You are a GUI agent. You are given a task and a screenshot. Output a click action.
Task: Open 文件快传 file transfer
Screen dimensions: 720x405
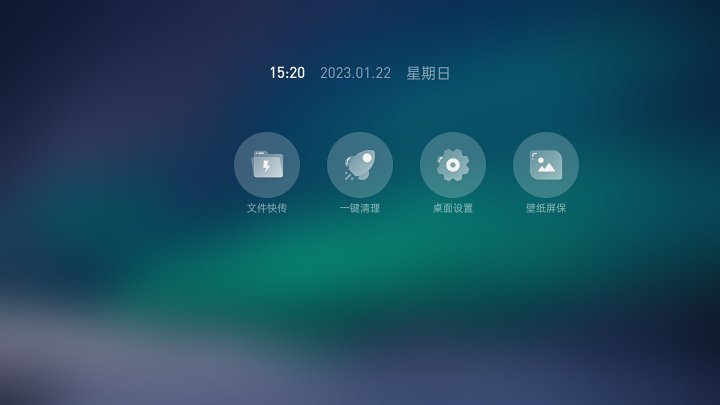[266, 165]
